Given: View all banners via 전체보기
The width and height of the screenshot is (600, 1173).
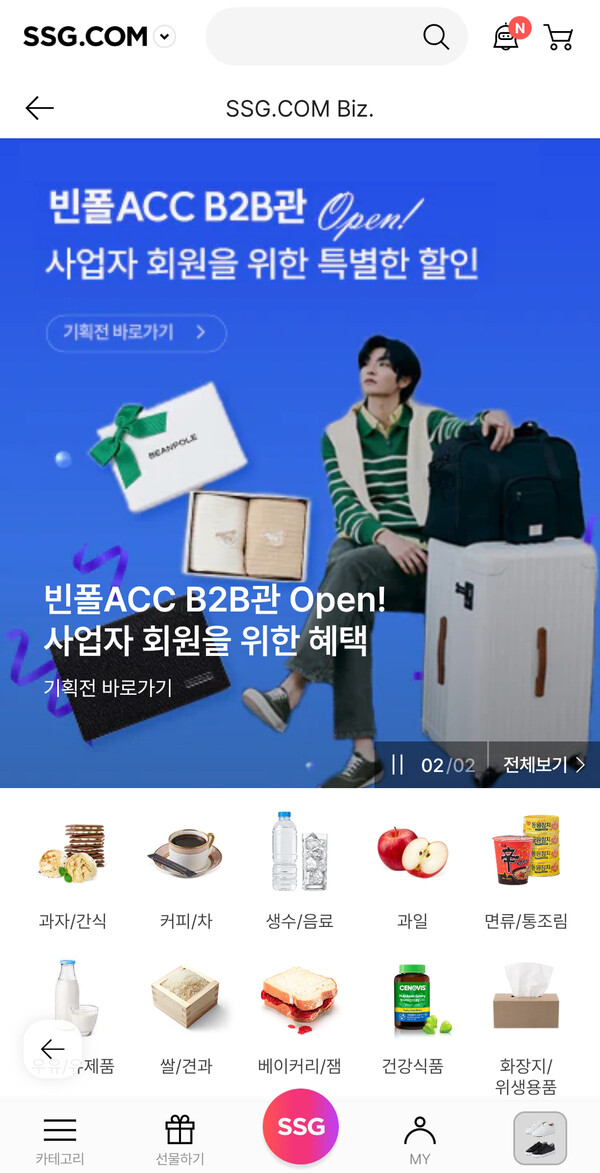Looking at the screenshot, I should point(543,765).
